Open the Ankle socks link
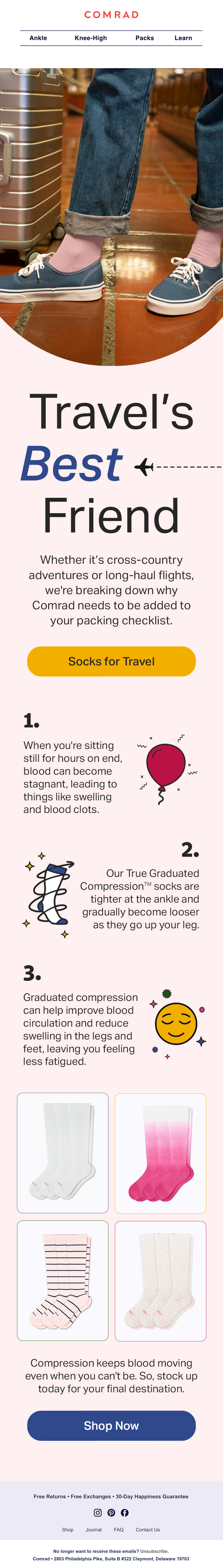The image size is (223, 1568). click(x=38, y=38)
